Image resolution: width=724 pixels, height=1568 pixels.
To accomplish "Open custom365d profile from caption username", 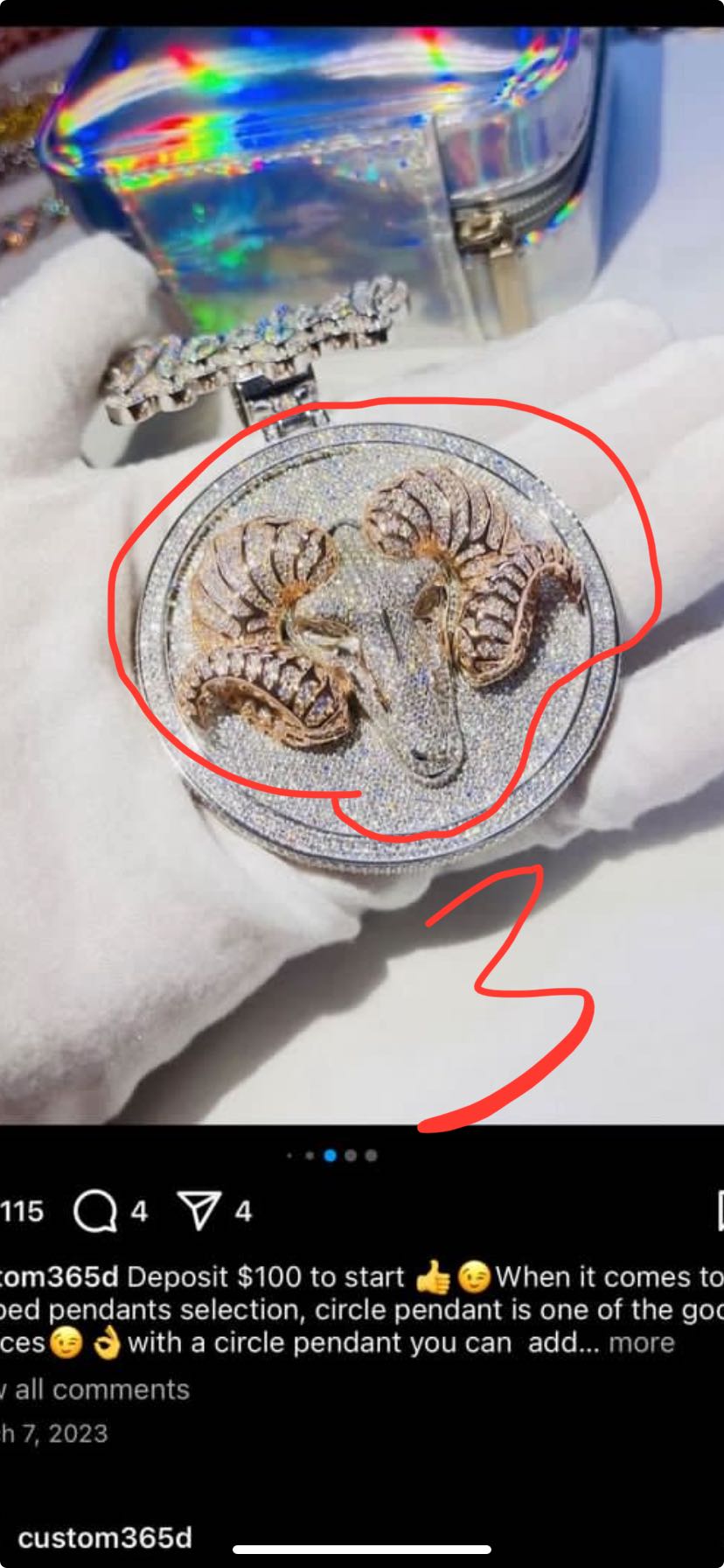I will tap(59, 1277).
